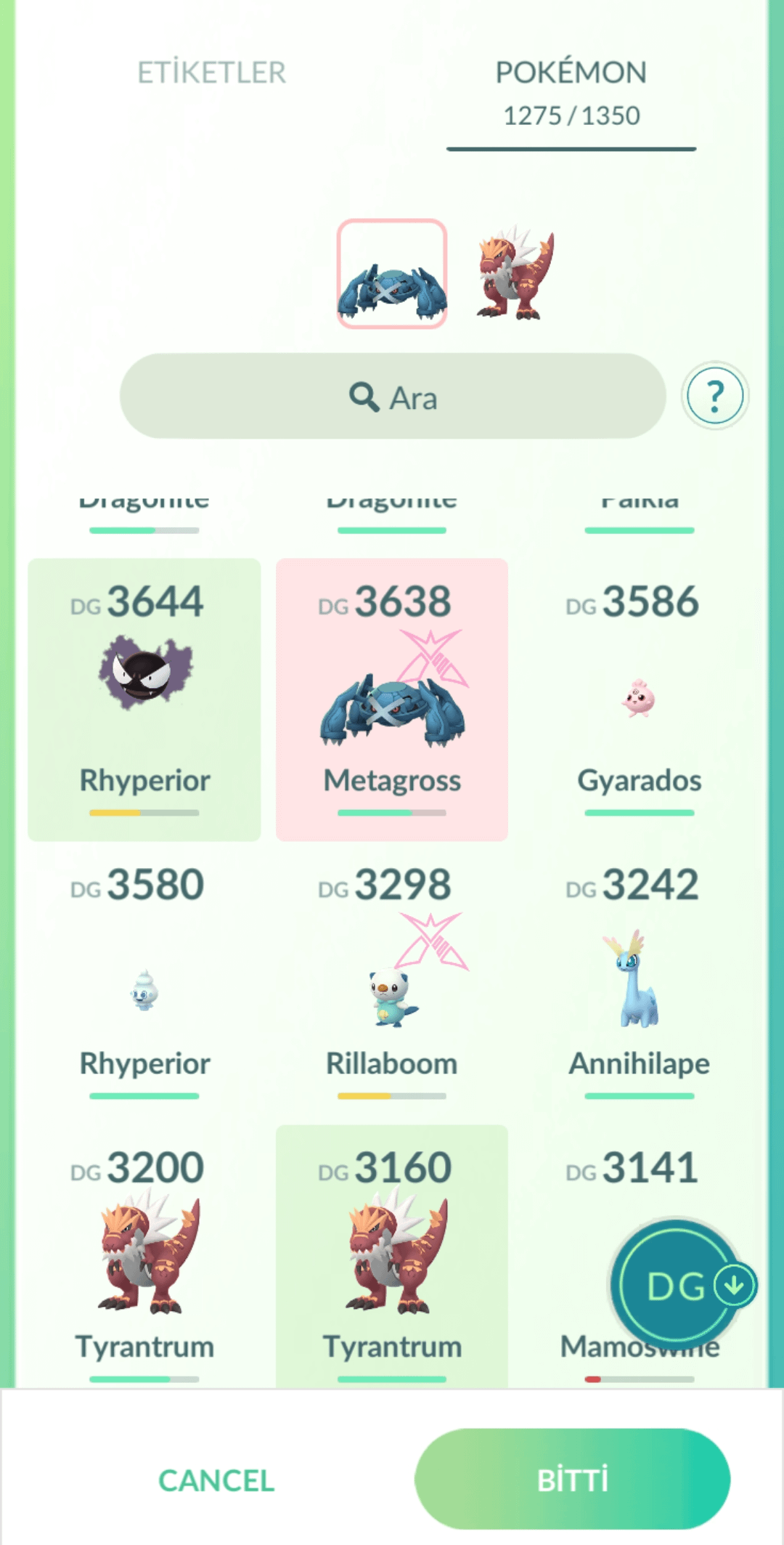Choose the DG 3242 Annihilape card

(x=639, y=981)
